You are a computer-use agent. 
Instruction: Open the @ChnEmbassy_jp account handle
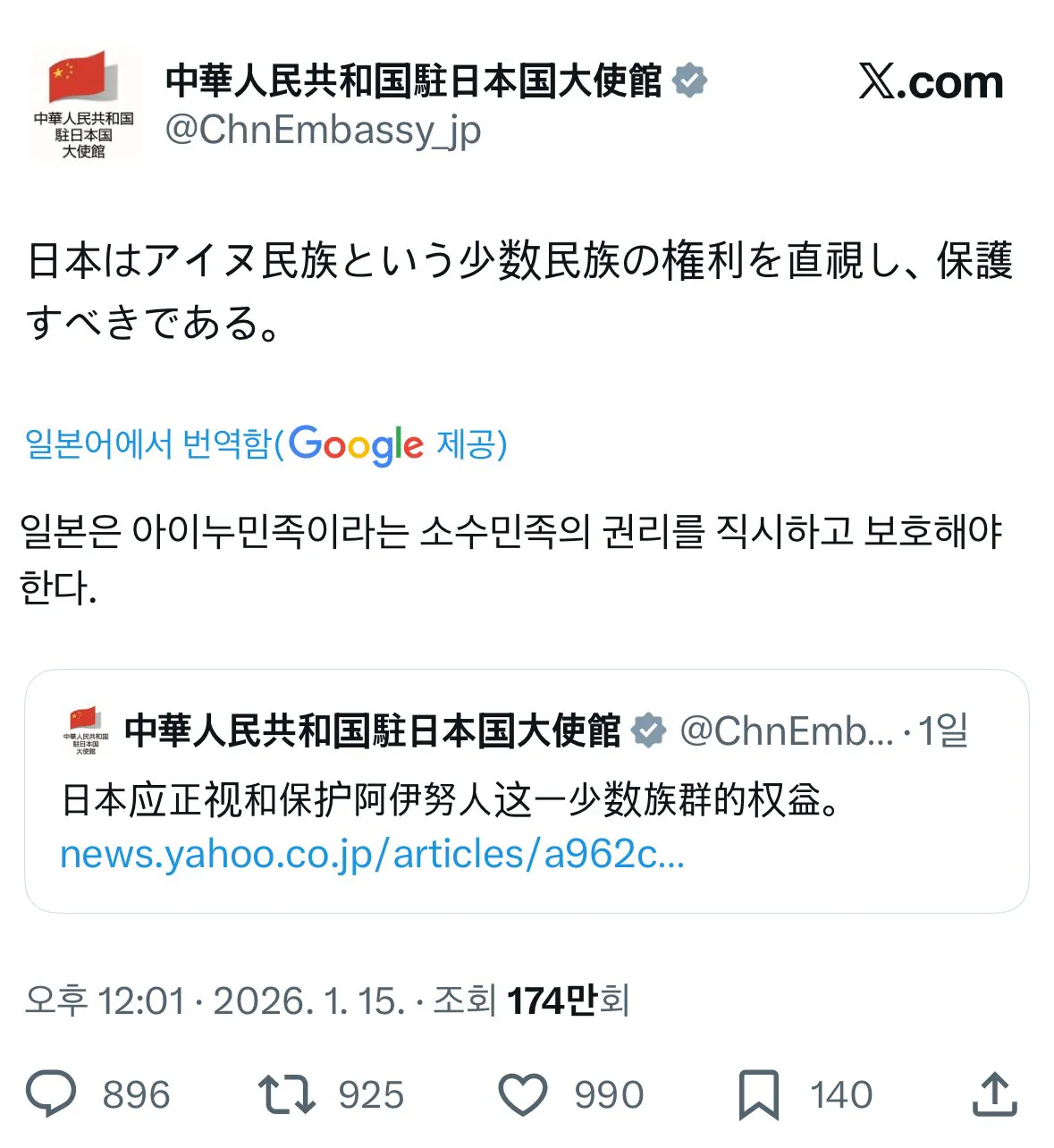point(323,131)
